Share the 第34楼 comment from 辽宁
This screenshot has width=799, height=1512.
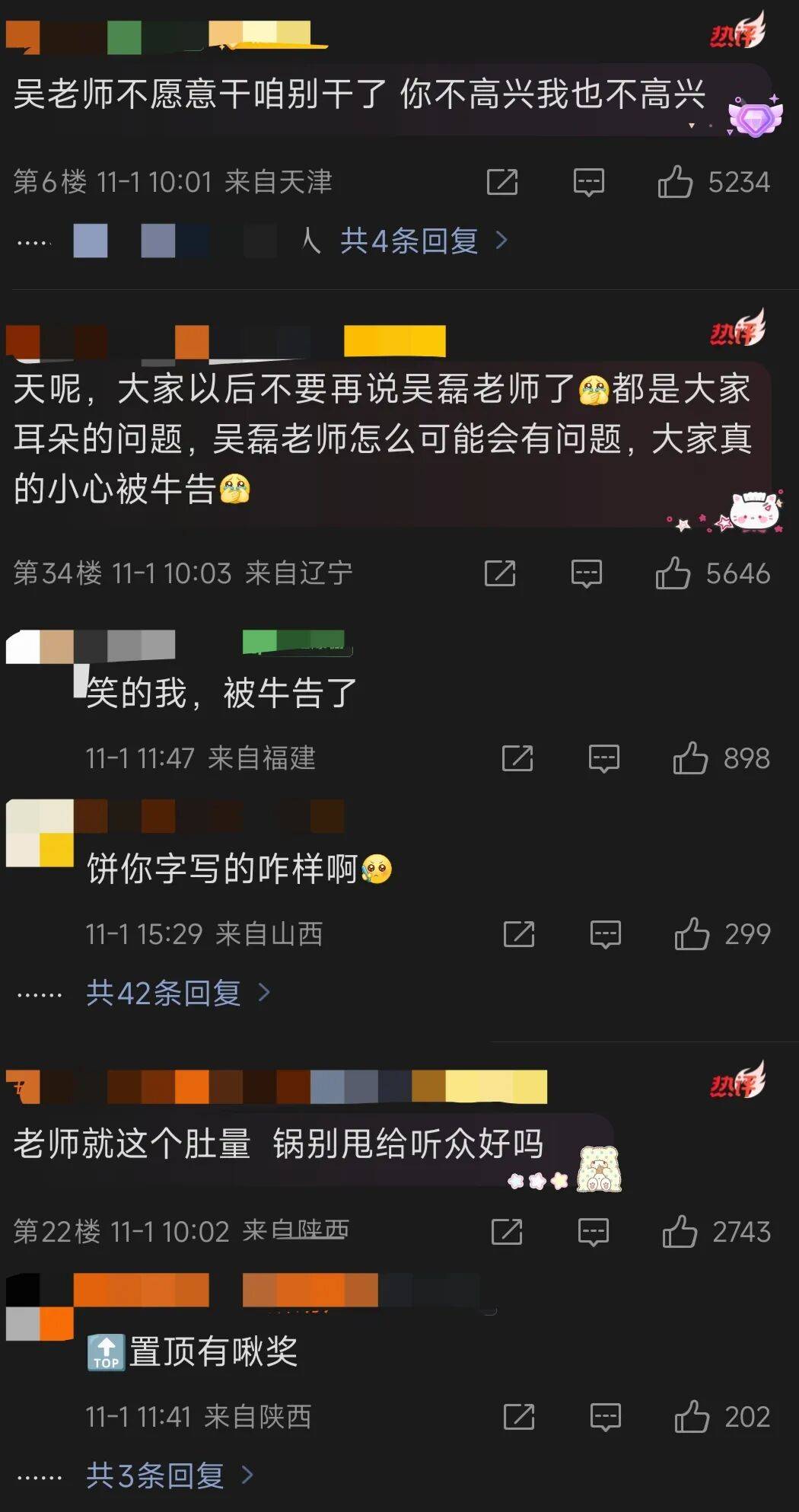click(500, 573)
